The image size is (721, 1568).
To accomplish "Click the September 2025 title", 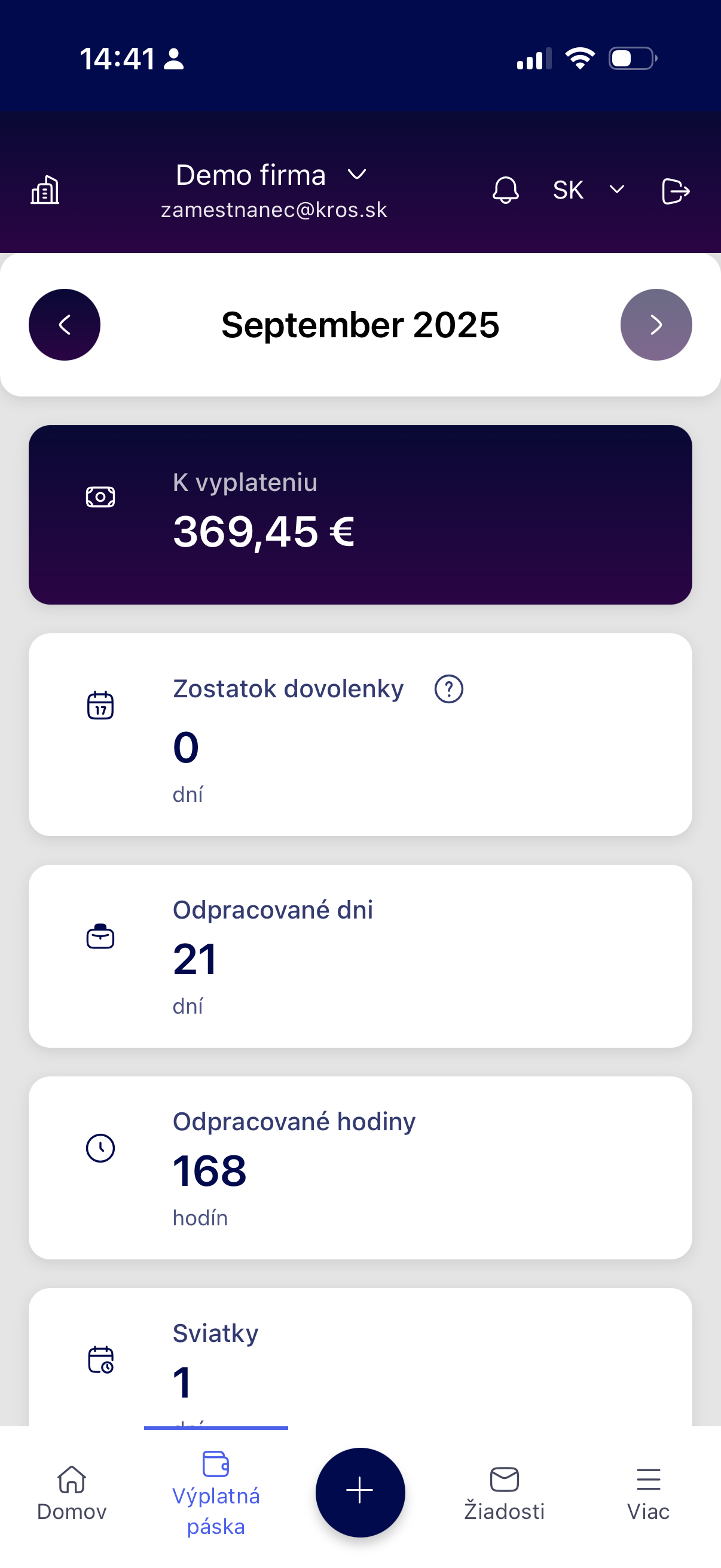I will [x=360, y=325].
